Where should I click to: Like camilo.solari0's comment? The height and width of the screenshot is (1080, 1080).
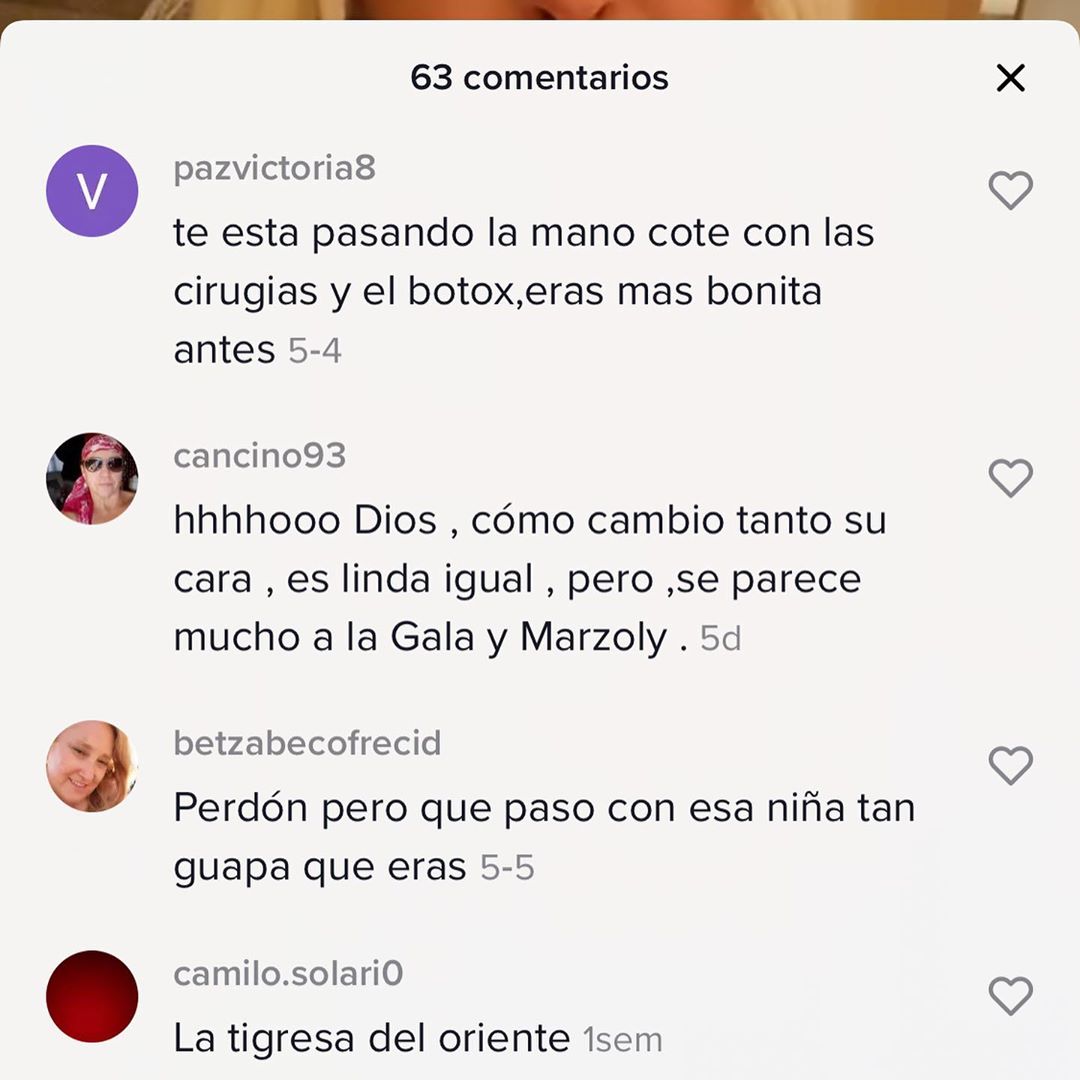click(1010, 996)
